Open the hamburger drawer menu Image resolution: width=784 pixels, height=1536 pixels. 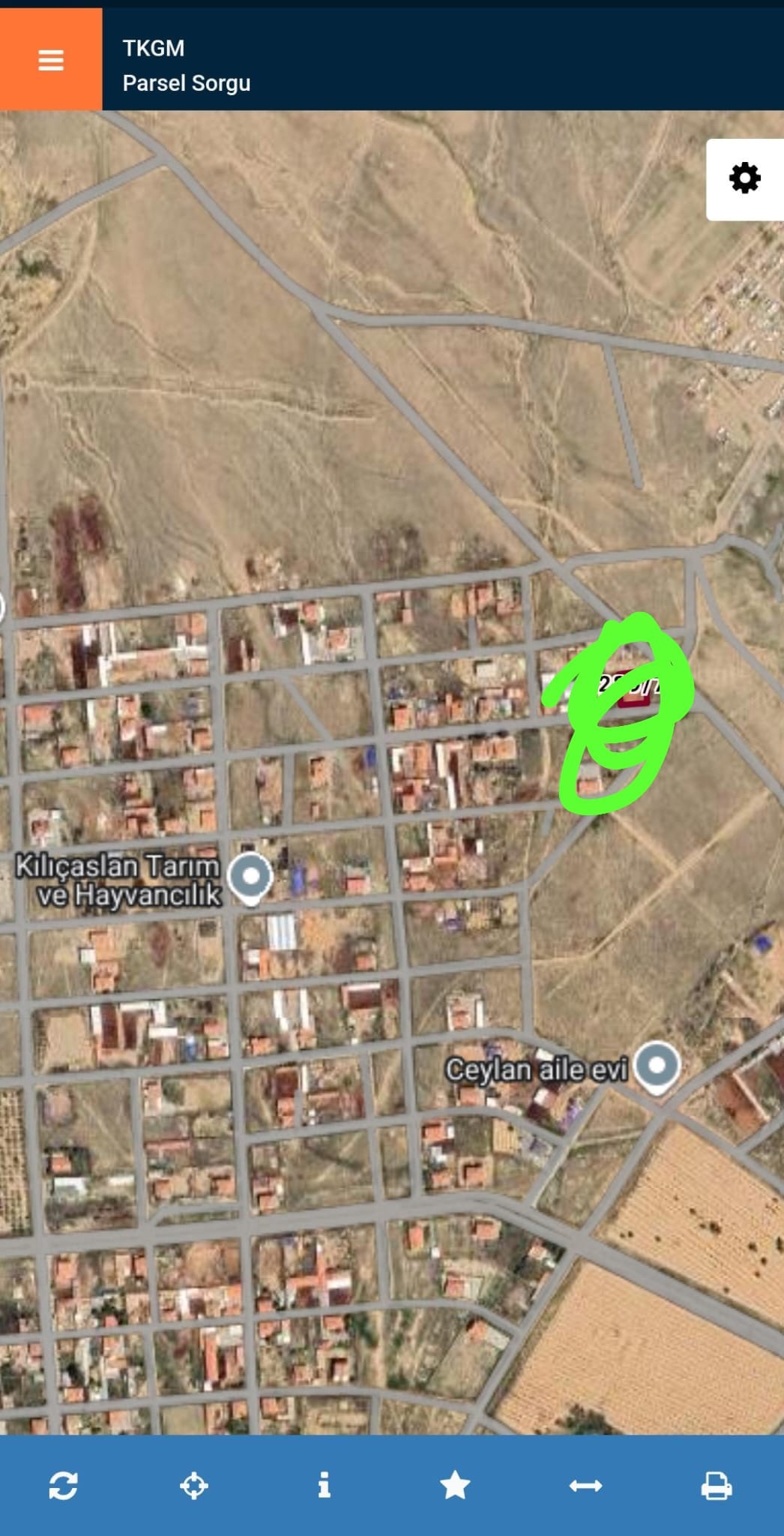point(51,60)
